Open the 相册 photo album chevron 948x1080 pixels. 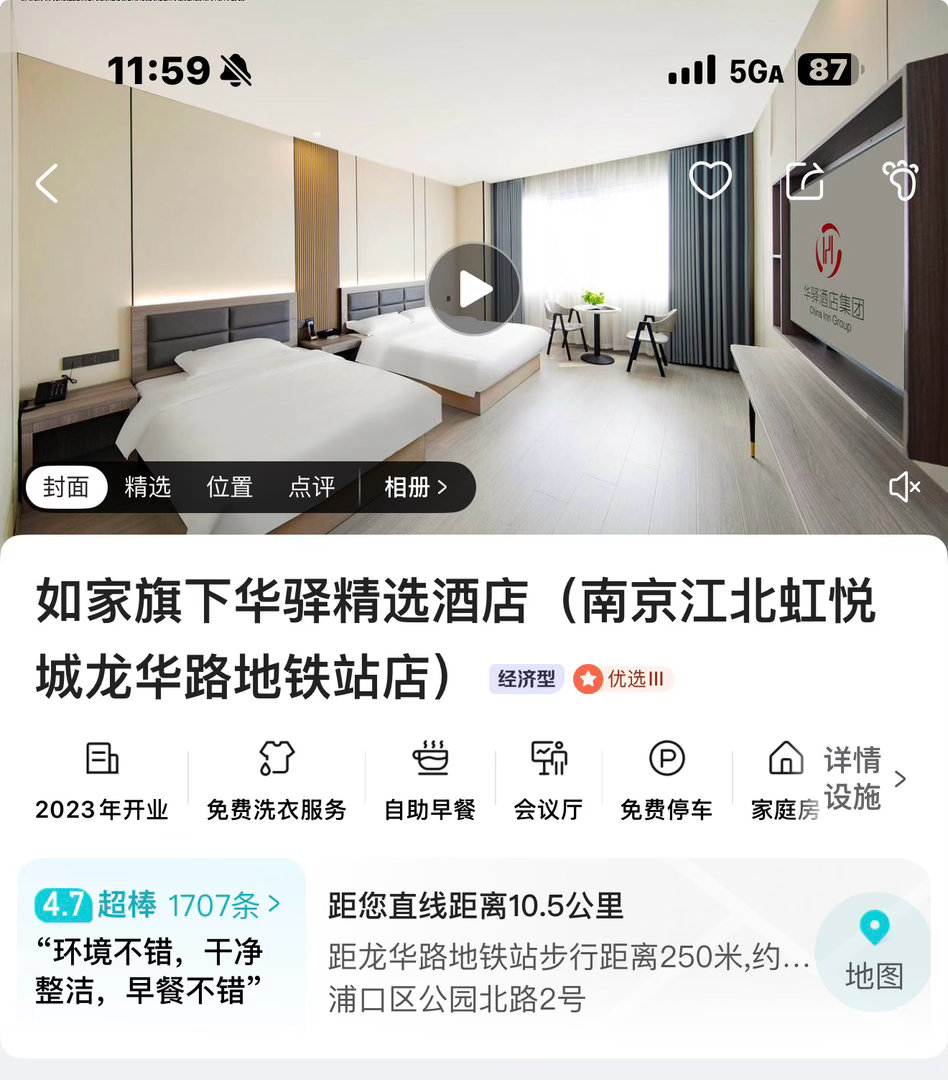[416, 487]
